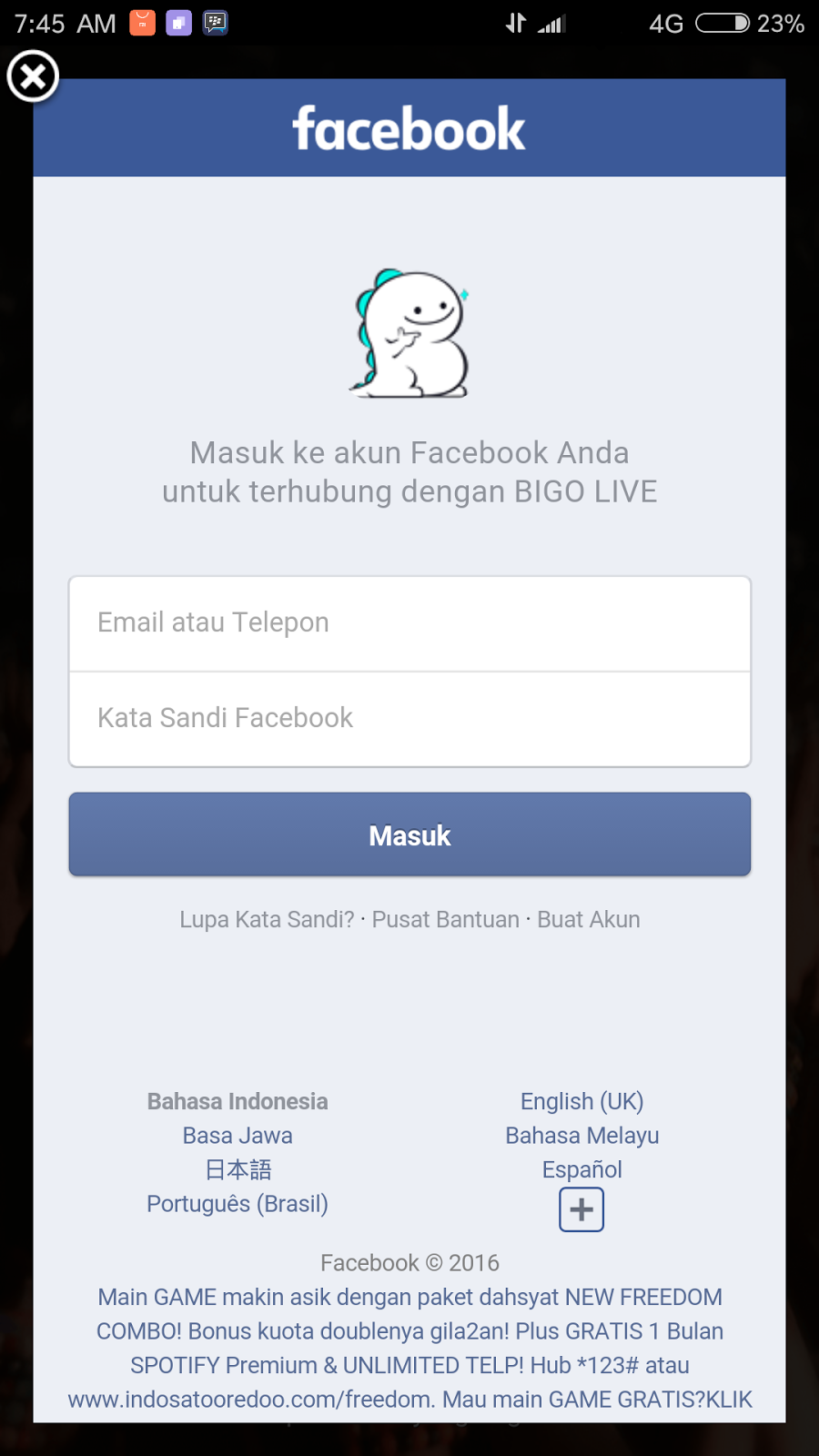Viewport: 819px width, 1456px height.
Task: Show more languages with plus button
Action: point(581,1209)
